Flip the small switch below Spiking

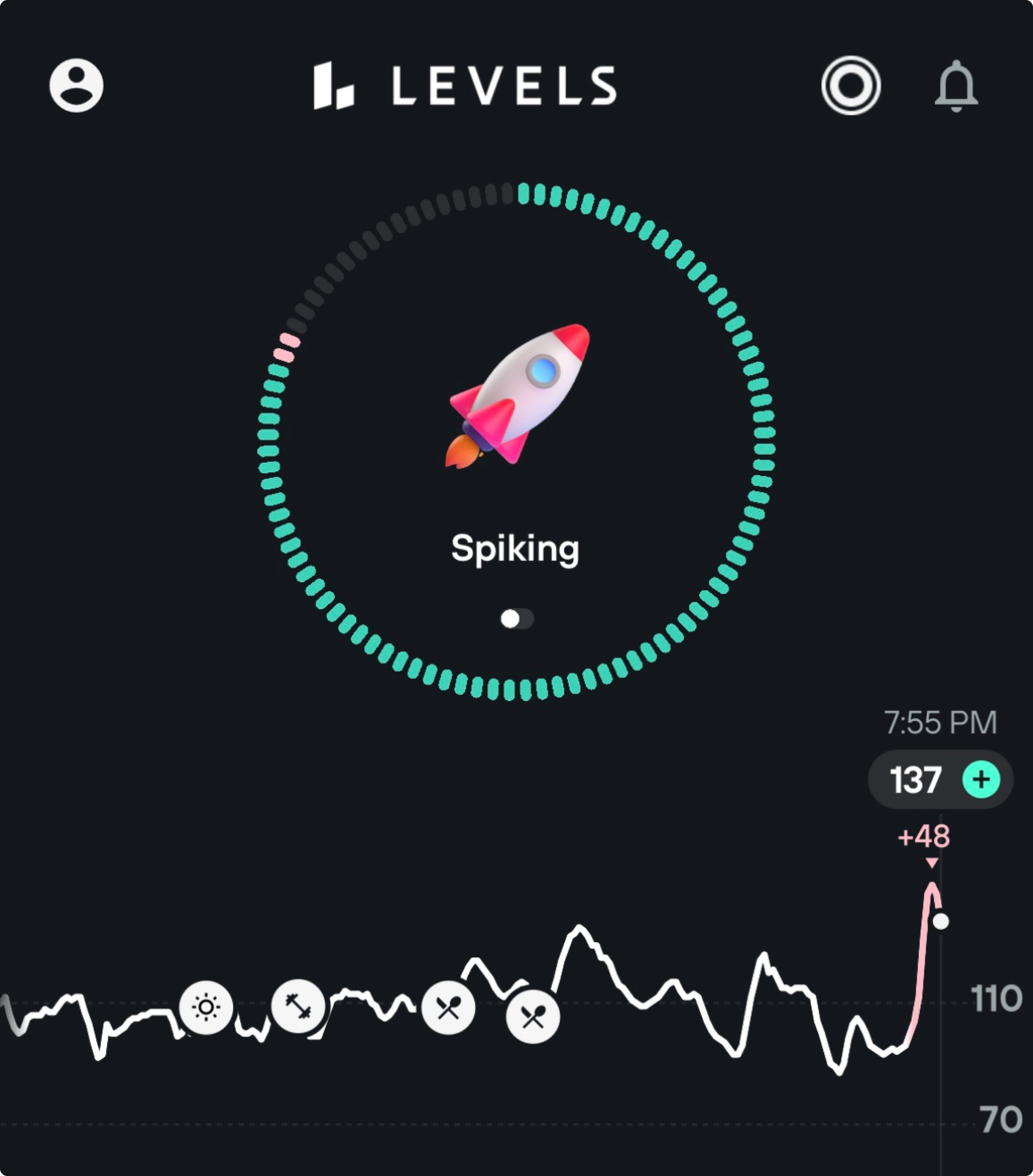pyautogui.click(x=516, y=619)
